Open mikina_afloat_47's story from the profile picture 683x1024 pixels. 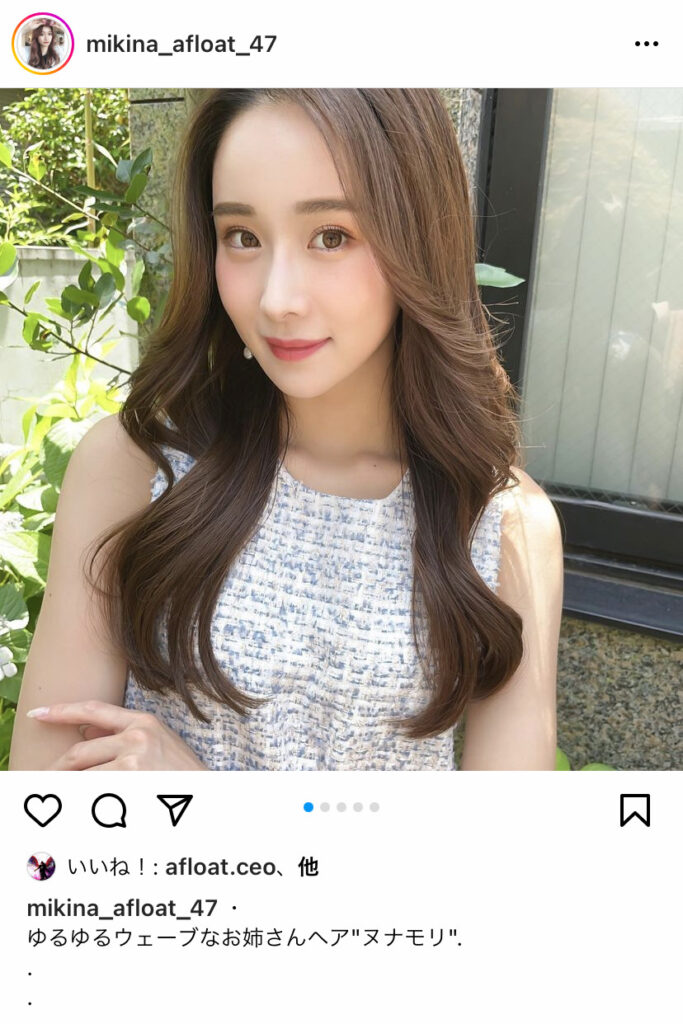pos(42,44)
